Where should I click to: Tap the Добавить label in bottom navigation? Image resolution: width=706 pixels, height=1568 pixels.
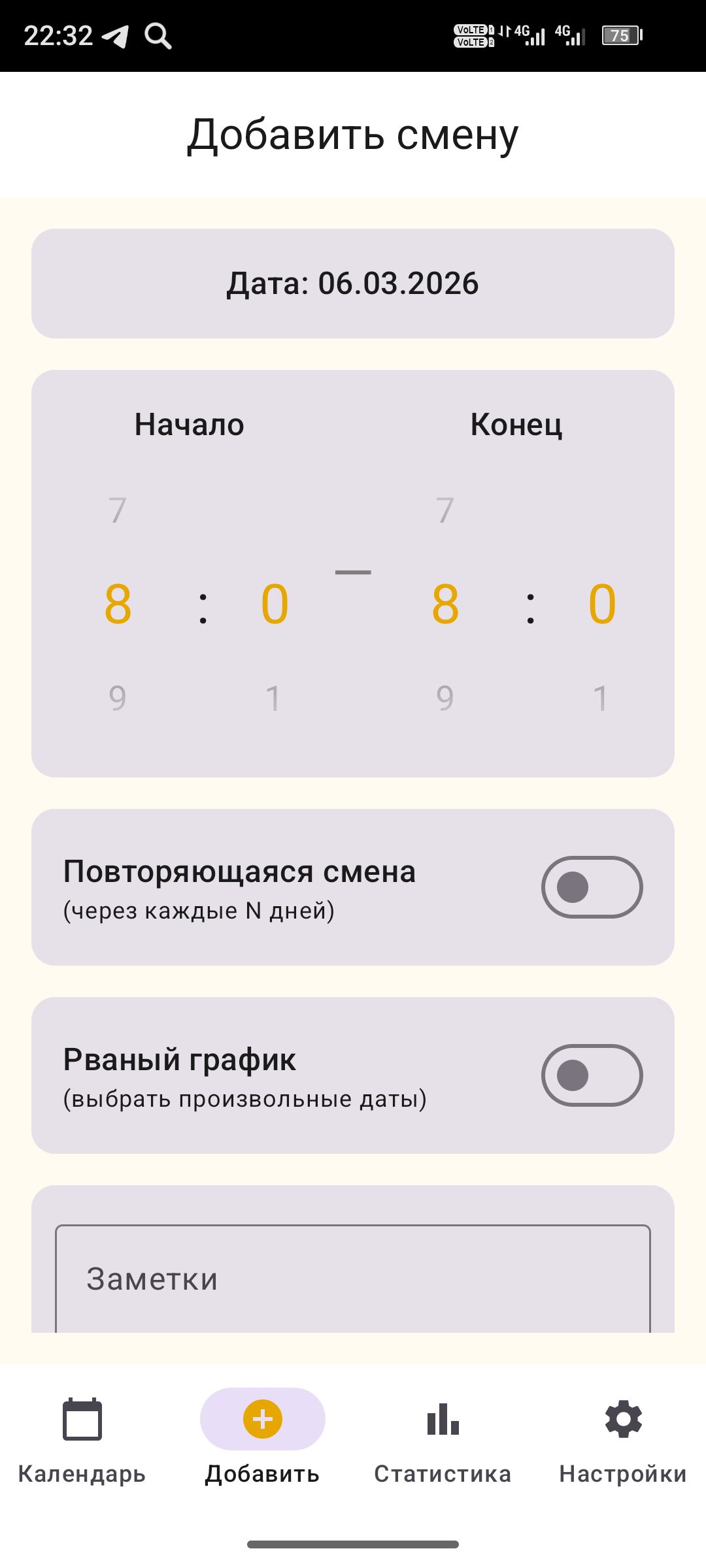pyautogui.click(x=261, y=1473)
